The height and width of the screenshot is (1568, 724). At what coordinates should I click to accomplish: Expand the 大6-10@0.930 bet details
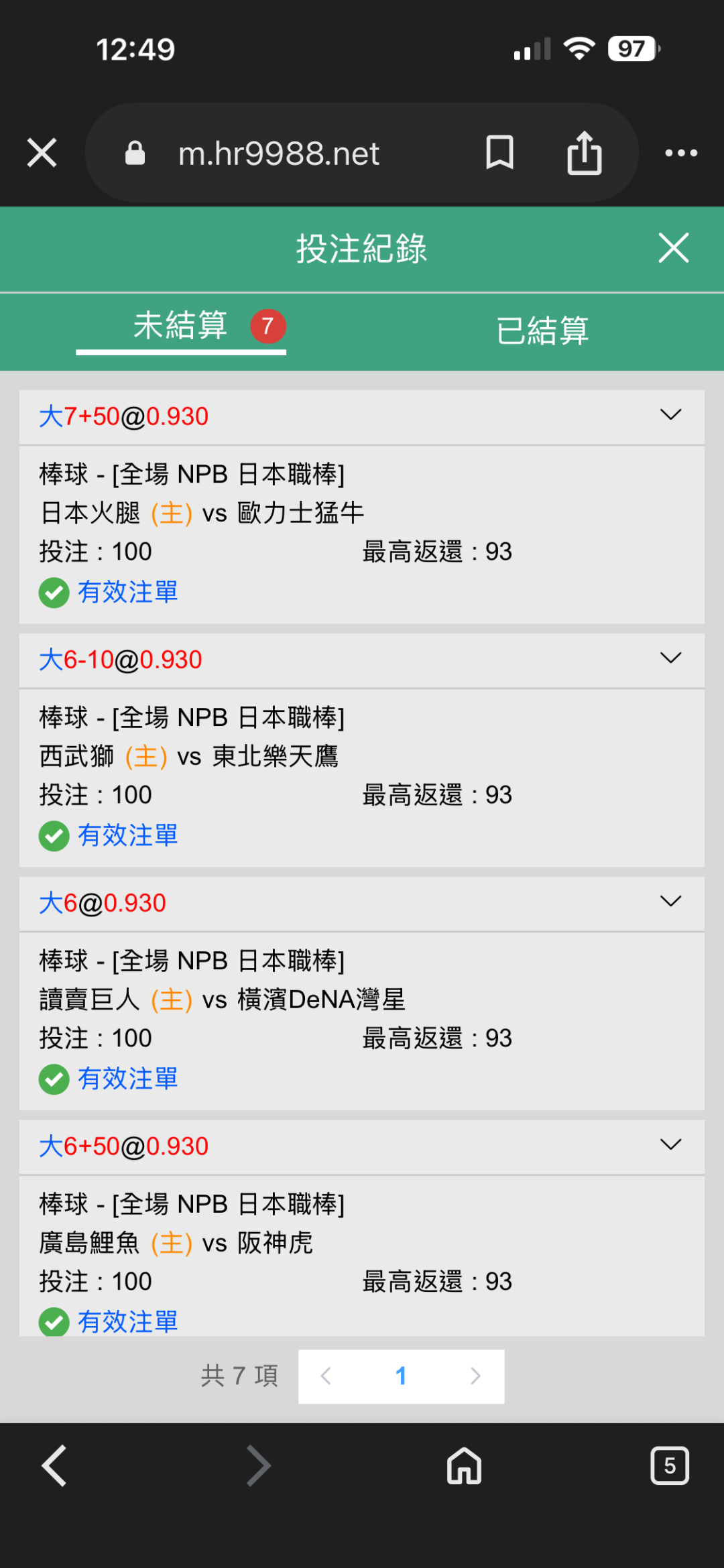[670, 658]
